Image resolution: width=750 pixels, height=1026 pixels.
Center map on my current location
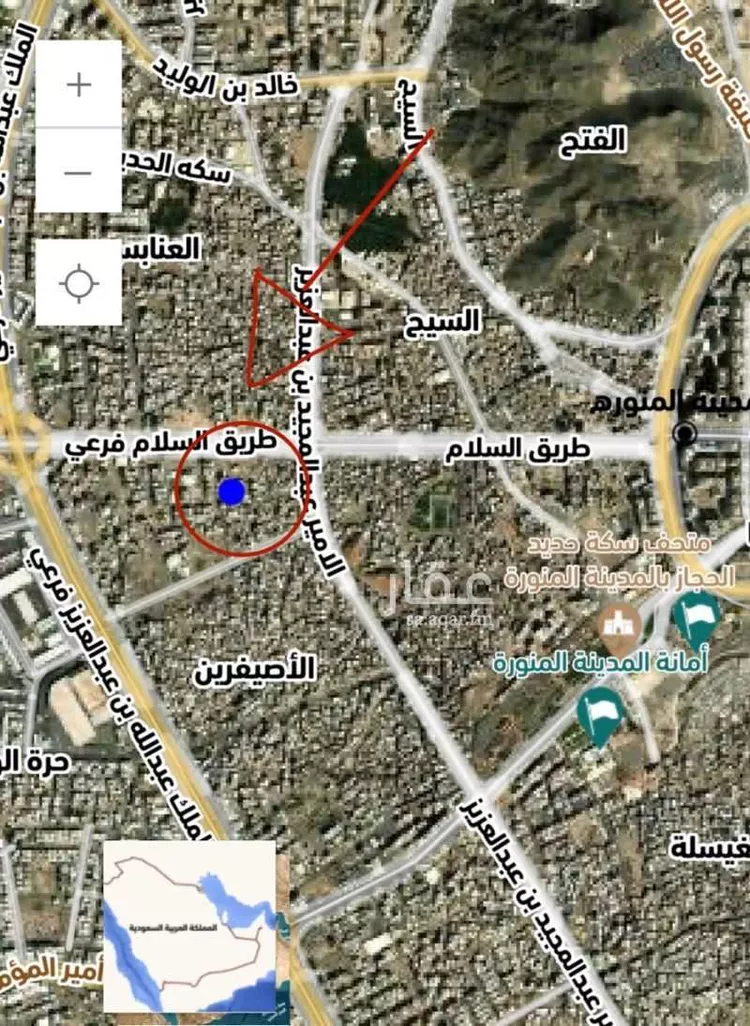(79, 283)
